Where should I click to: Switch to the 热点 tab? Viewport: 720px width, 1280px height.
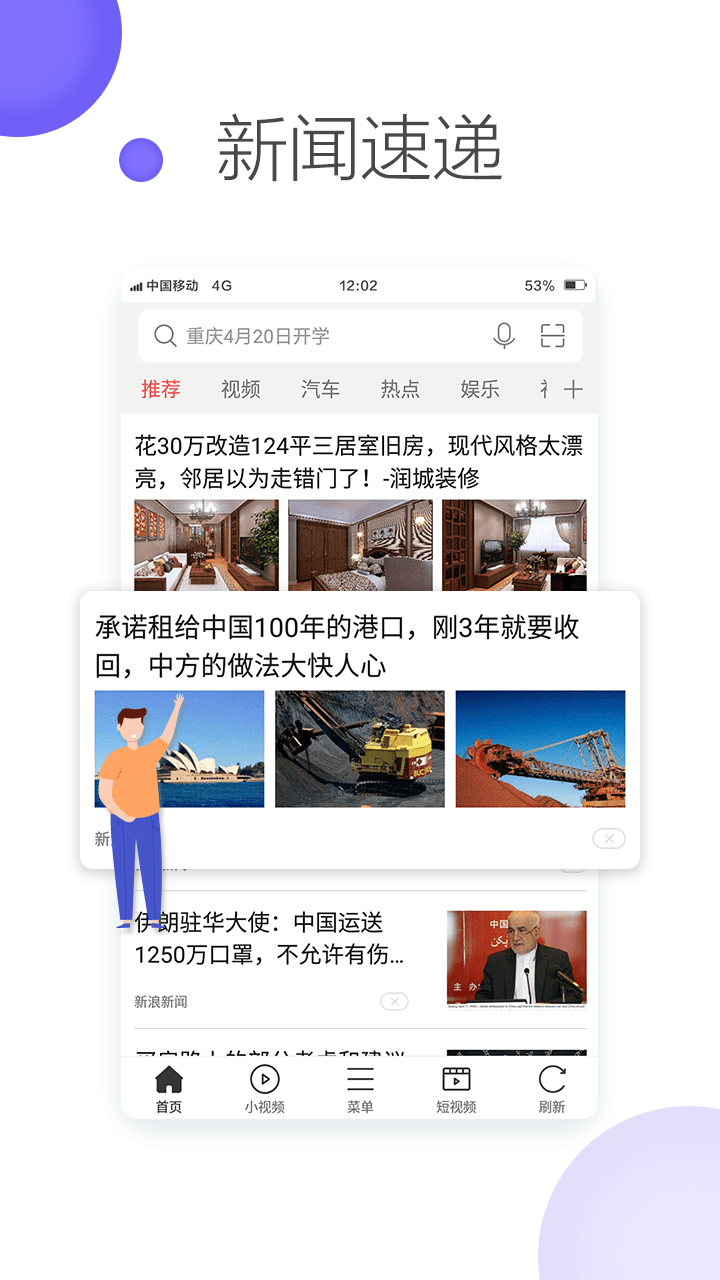tap(401, 389)
